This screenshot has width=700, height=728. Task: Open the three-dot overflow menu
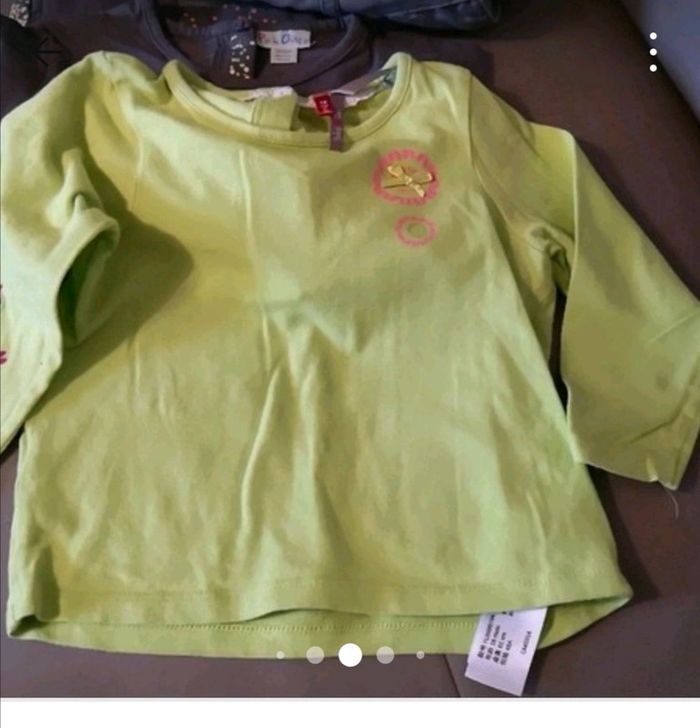(653, 52)
